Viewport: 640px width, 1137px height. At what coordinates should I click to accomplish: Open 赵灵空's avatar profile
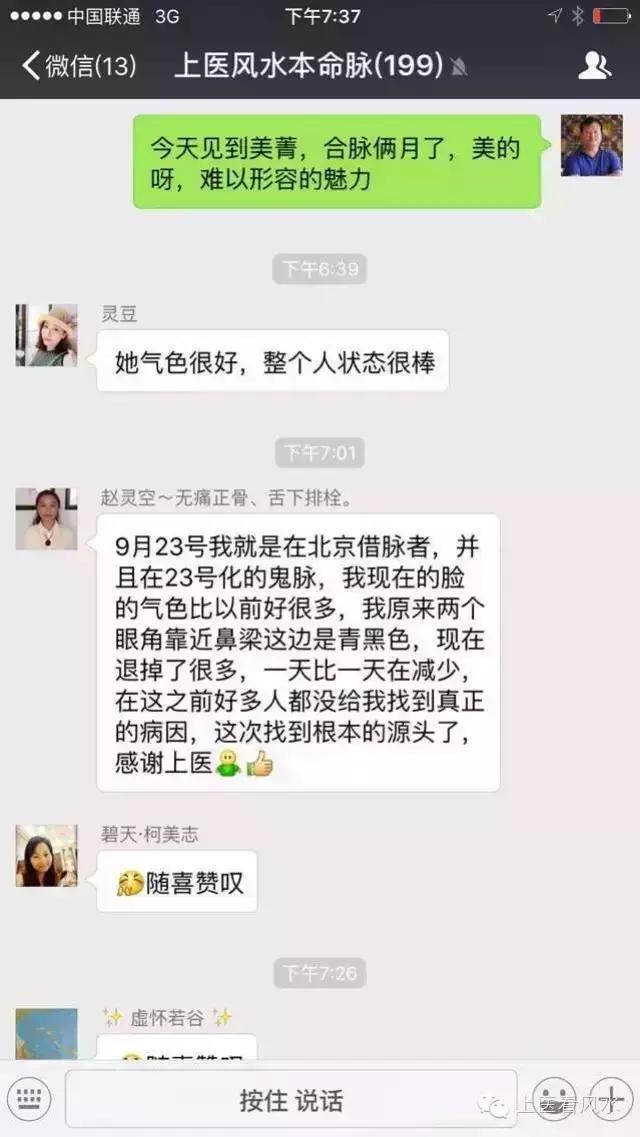pyautogui.click(x=46, y=519)
